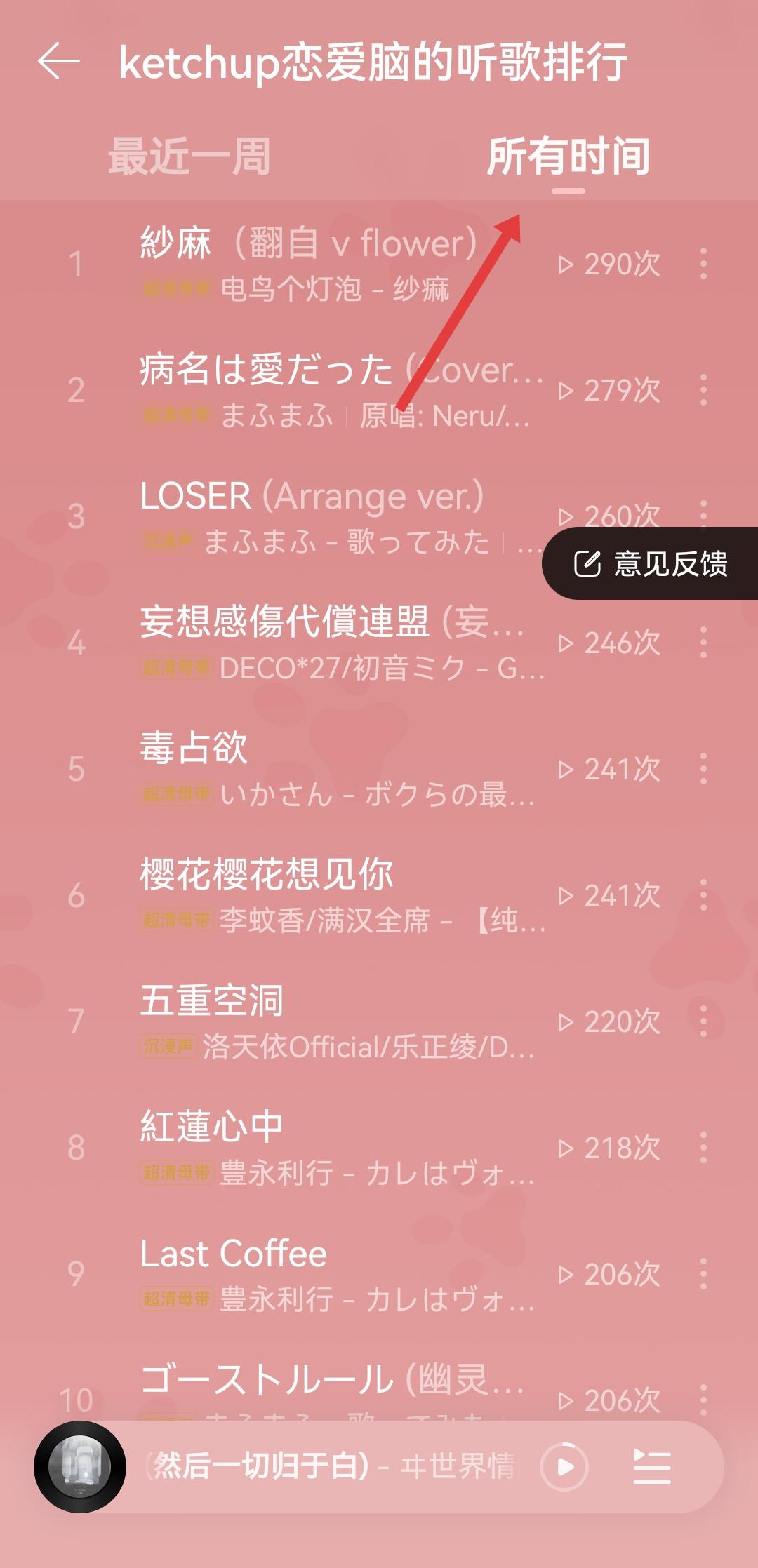The height and width of the screenshot is (1568, 758).
Task: Open the current playlist queue
Action: pos(651,1466)
